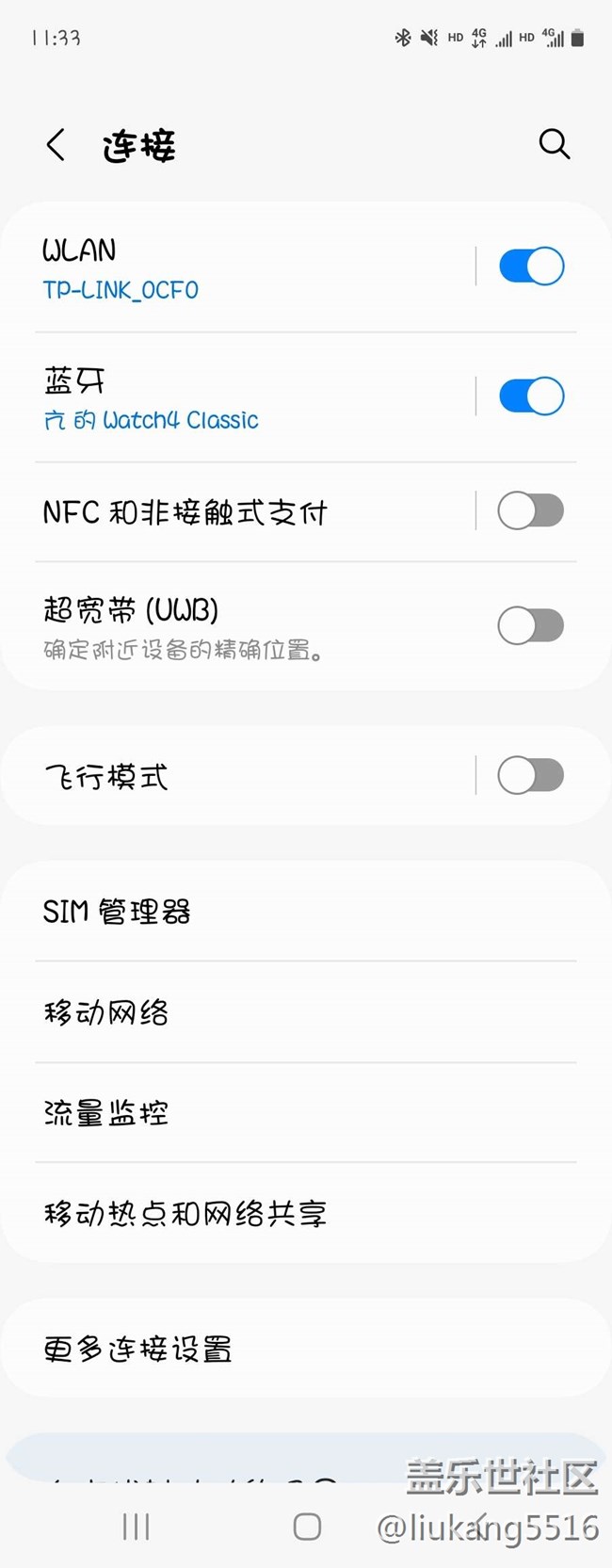The height and width of the screenshot is (1568, 612).
Task: Enable the 飞行模式 switch
Action: click(x=531, y=776)
